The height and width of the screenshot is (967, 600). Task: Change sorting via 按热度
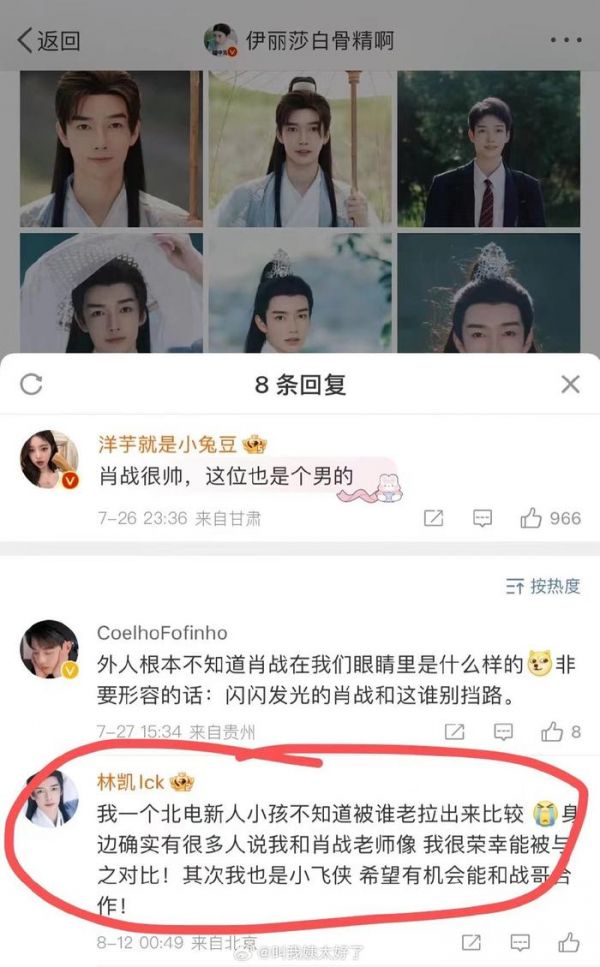(x=543, y=586)
